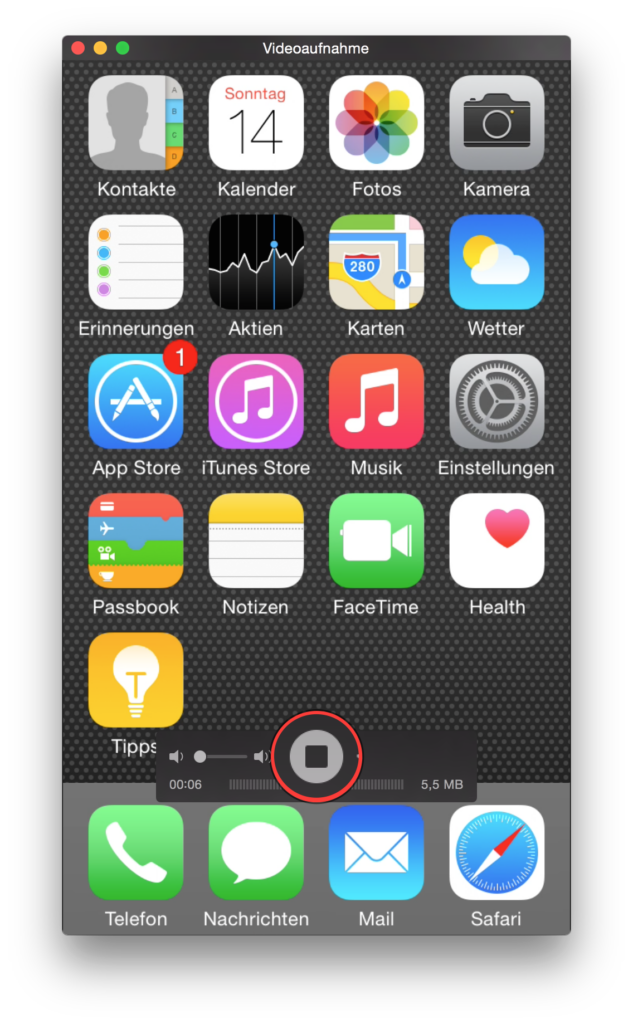
Task: Adjust the recording volume slider
Action: (200, 757)
